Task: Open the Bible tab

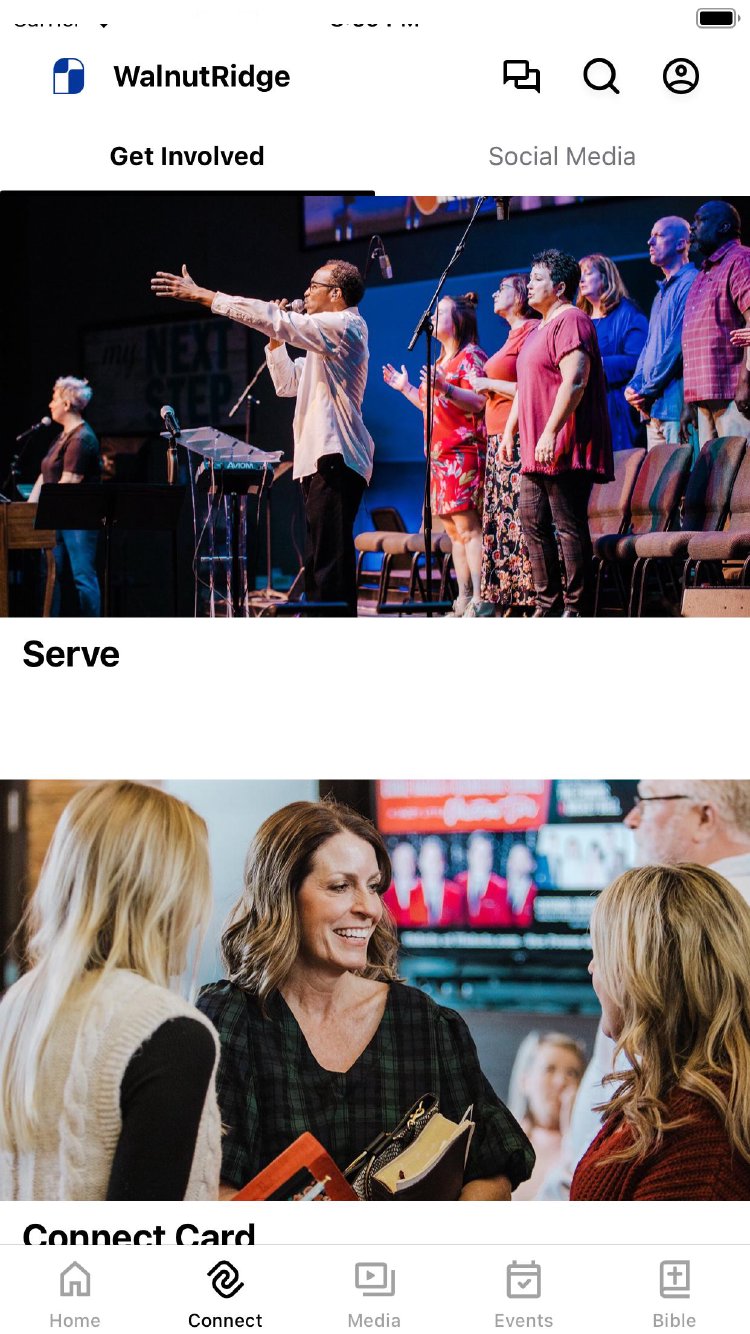Action: tap(674, 1294)
